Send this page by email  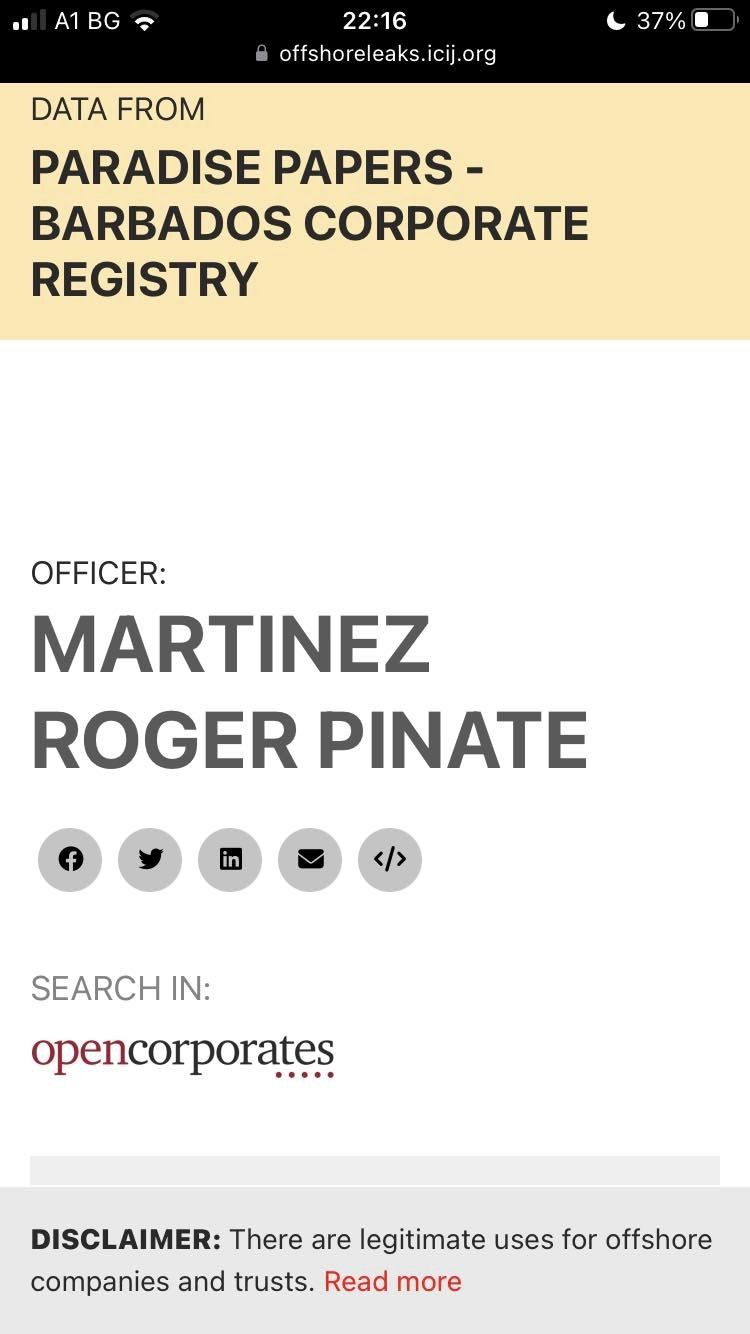(310, 859)
